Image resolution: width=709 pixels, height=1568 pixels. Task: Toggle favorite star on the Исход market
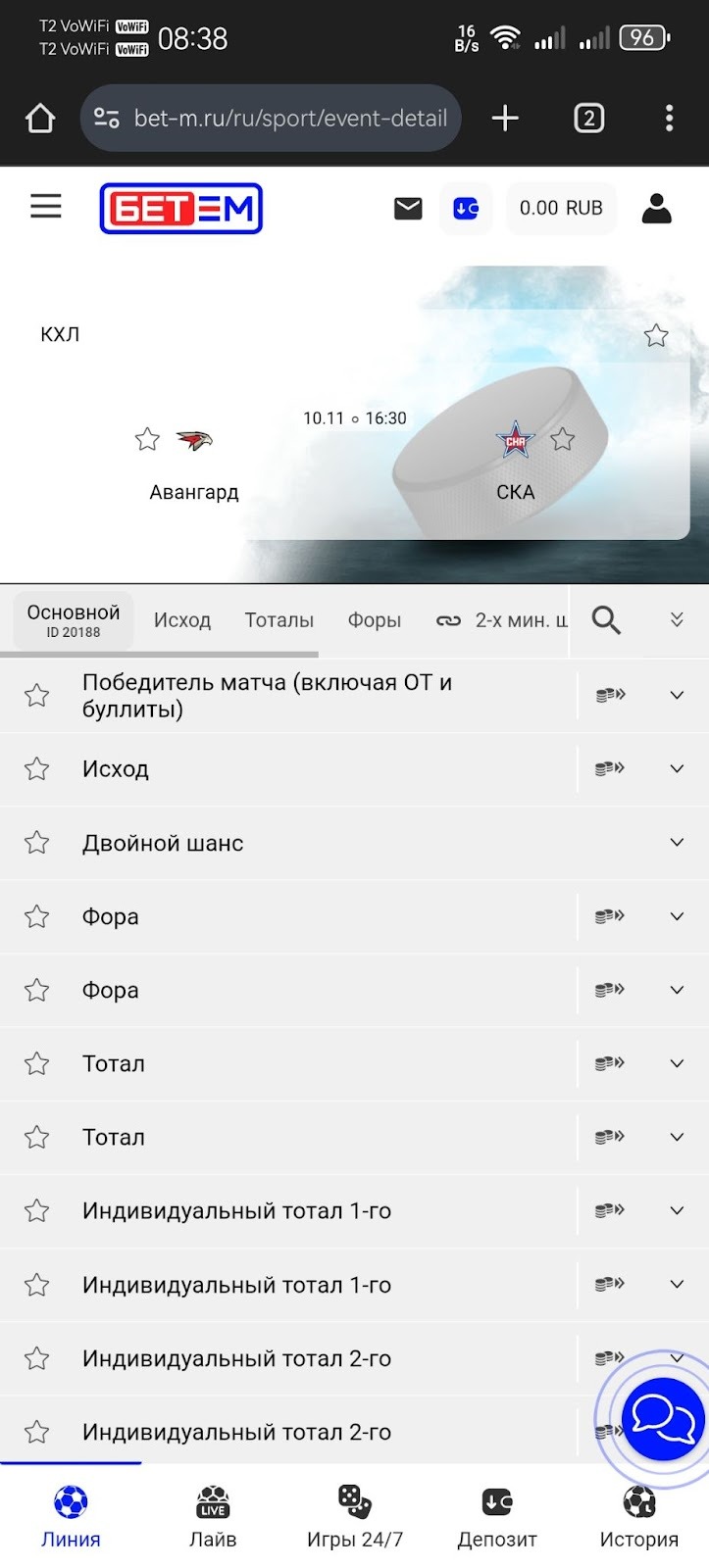tap(36, 768)
